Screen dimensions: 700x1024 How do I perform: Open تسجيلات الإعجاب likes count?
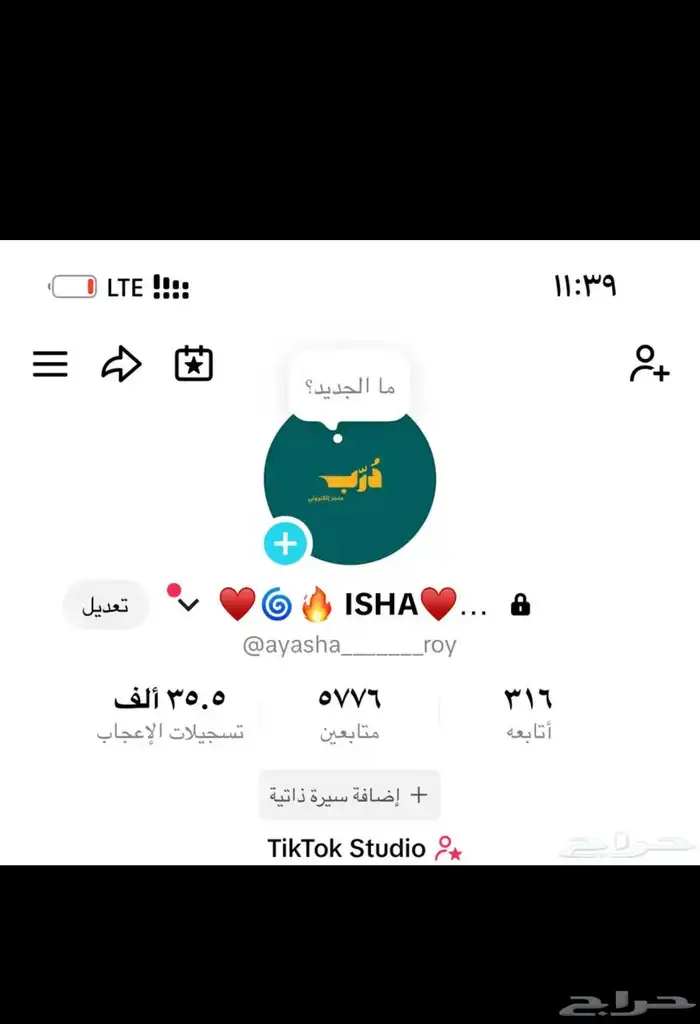pos(170,714)
